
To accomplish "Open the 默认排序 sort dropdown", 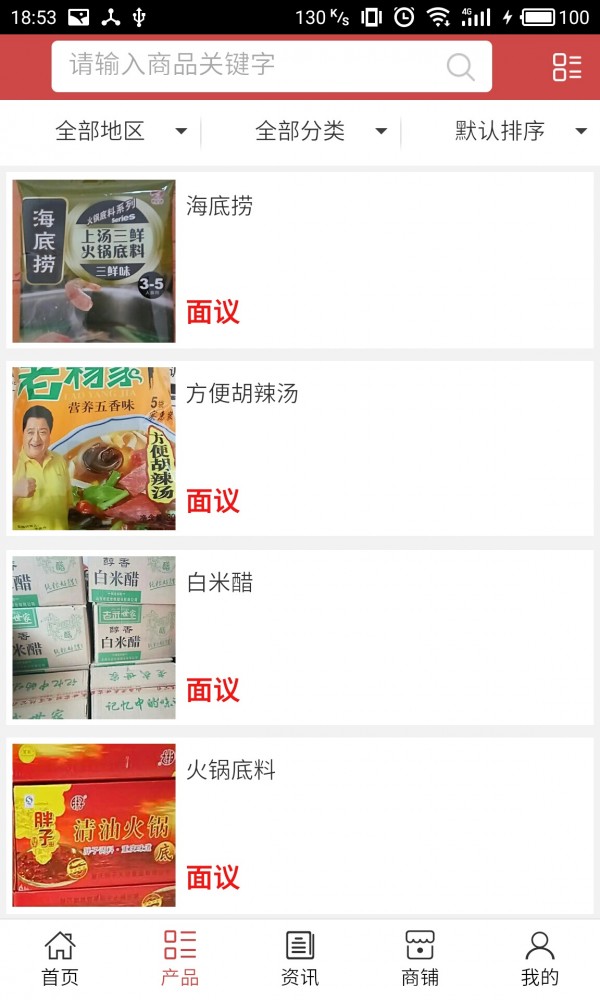I will tap(520, 131).
